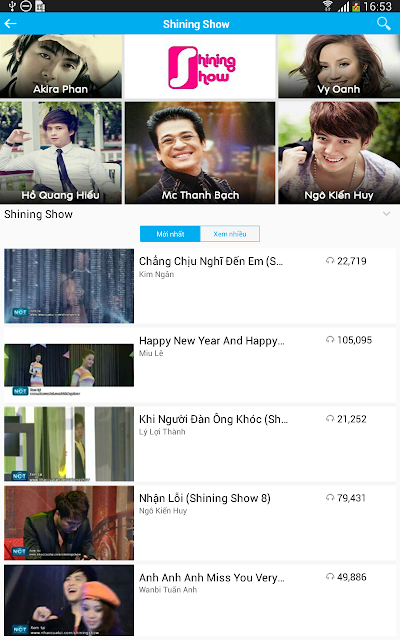Open Khi Người Đàn Ông Khóc video
The height and width of the screenshot is (640, 400).
(200, 444)
